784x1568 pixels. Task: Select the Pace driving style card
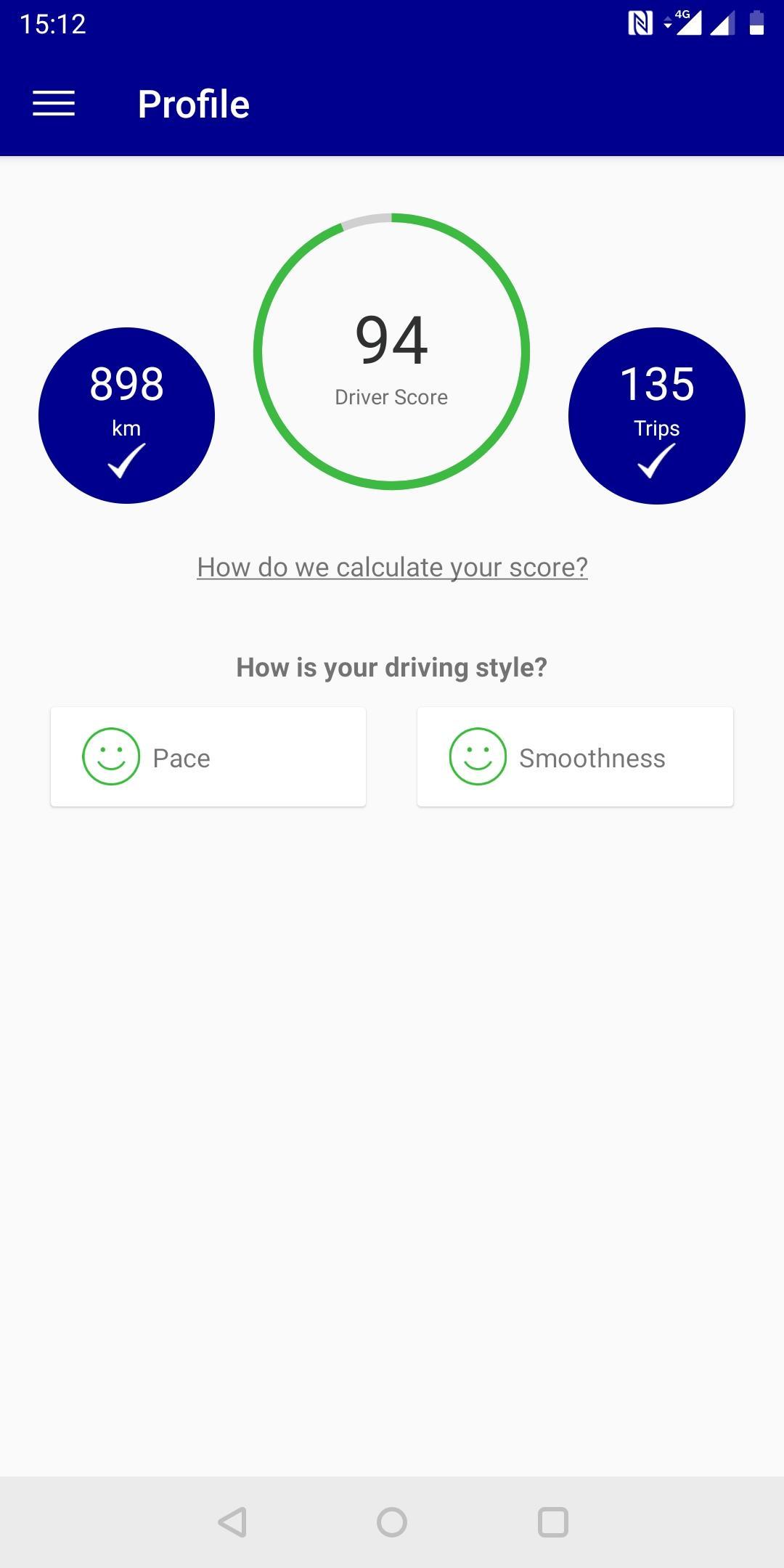pyautogui.click(x=208, y=756)
